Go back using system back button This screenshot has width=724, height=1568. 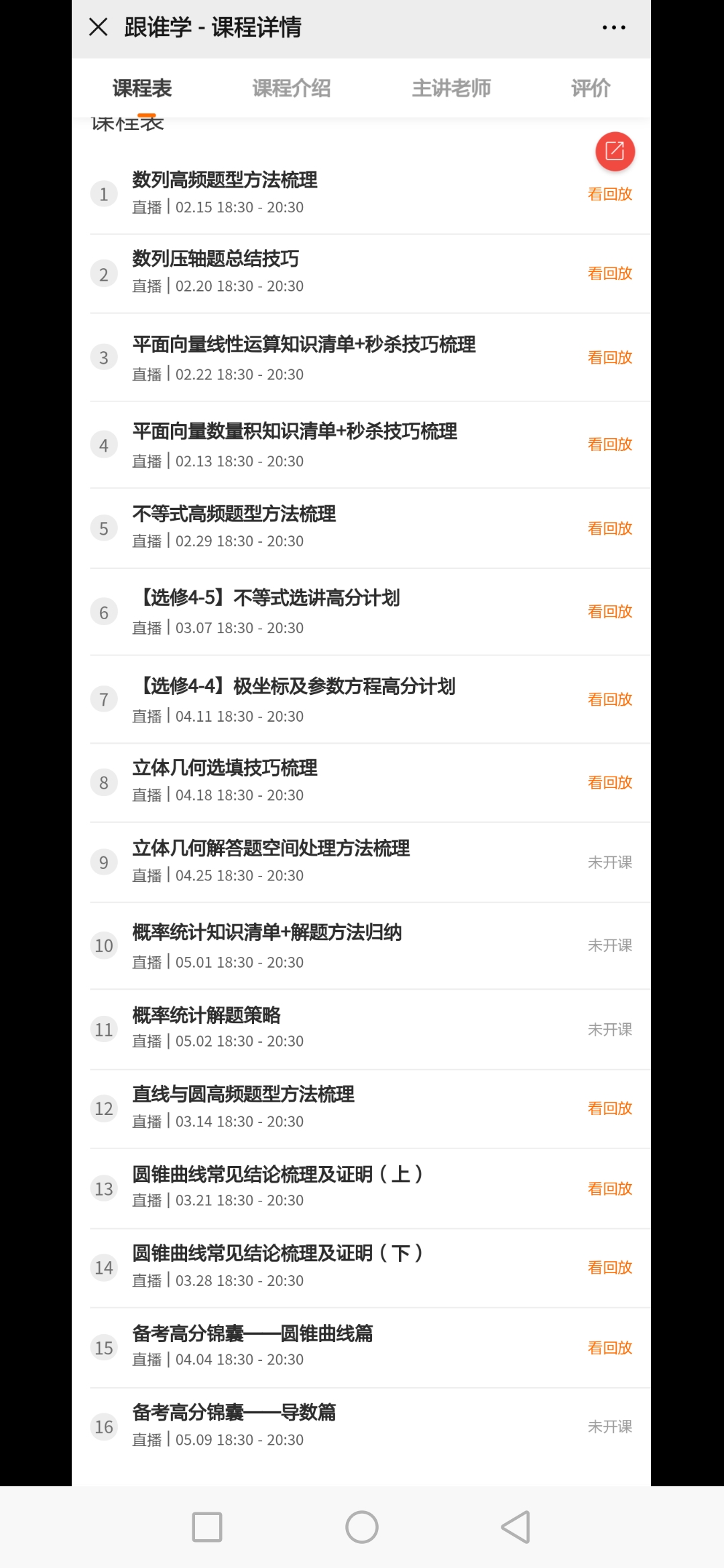(516, 1527)
